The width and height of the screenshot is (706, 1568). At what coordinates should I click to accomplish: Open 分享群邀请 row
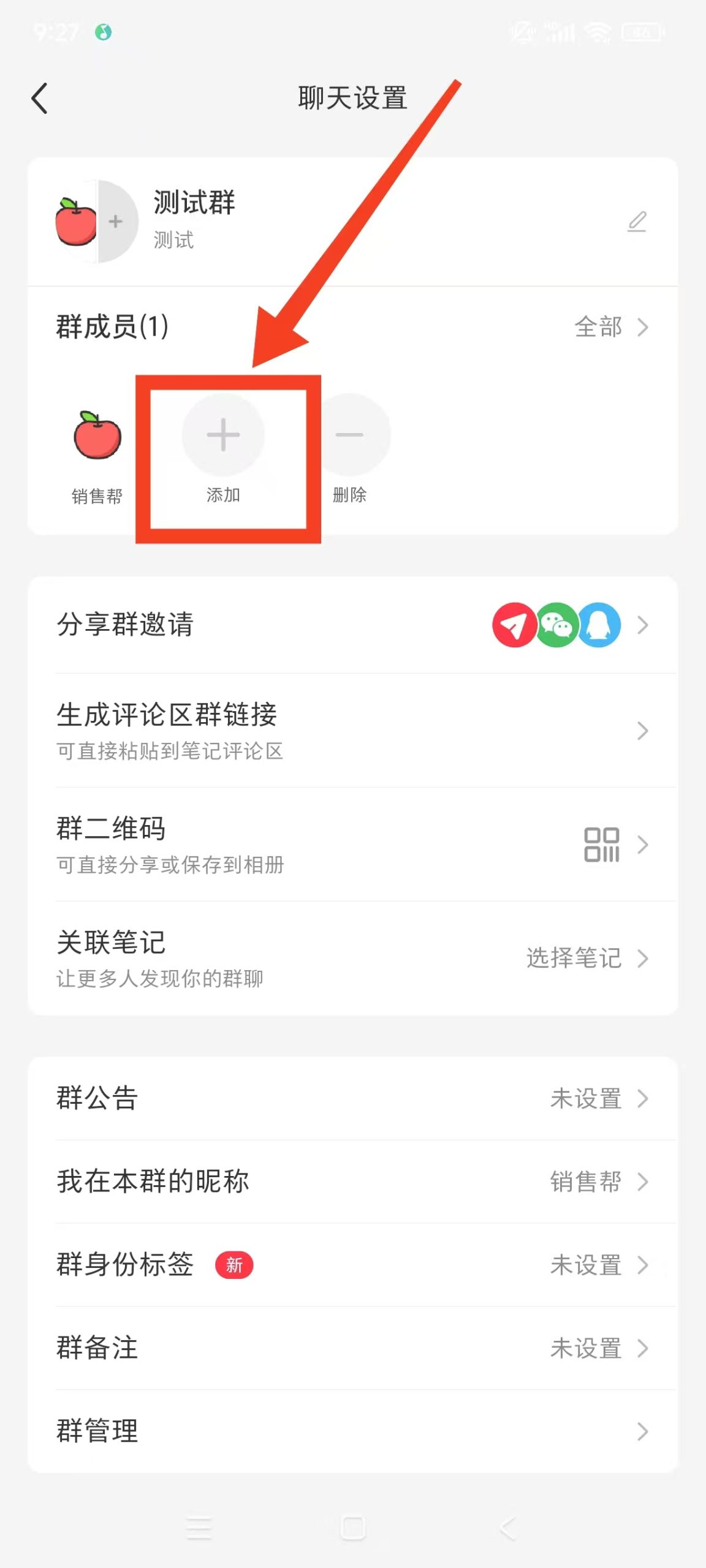(353, 625)
